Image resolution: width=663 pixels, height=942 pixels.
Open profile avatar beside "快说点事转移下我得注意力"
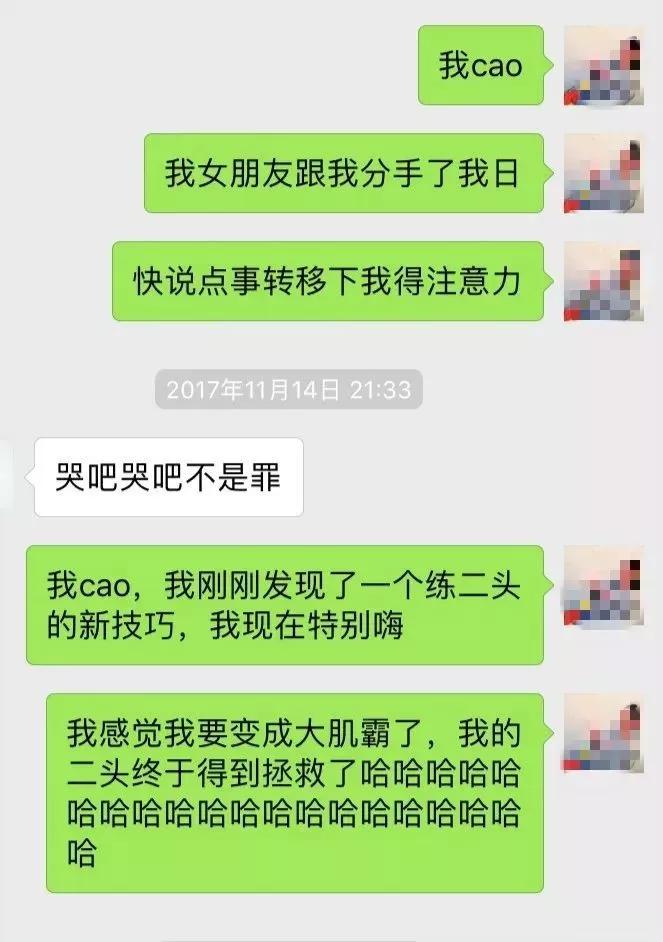[x=603, y=281]
